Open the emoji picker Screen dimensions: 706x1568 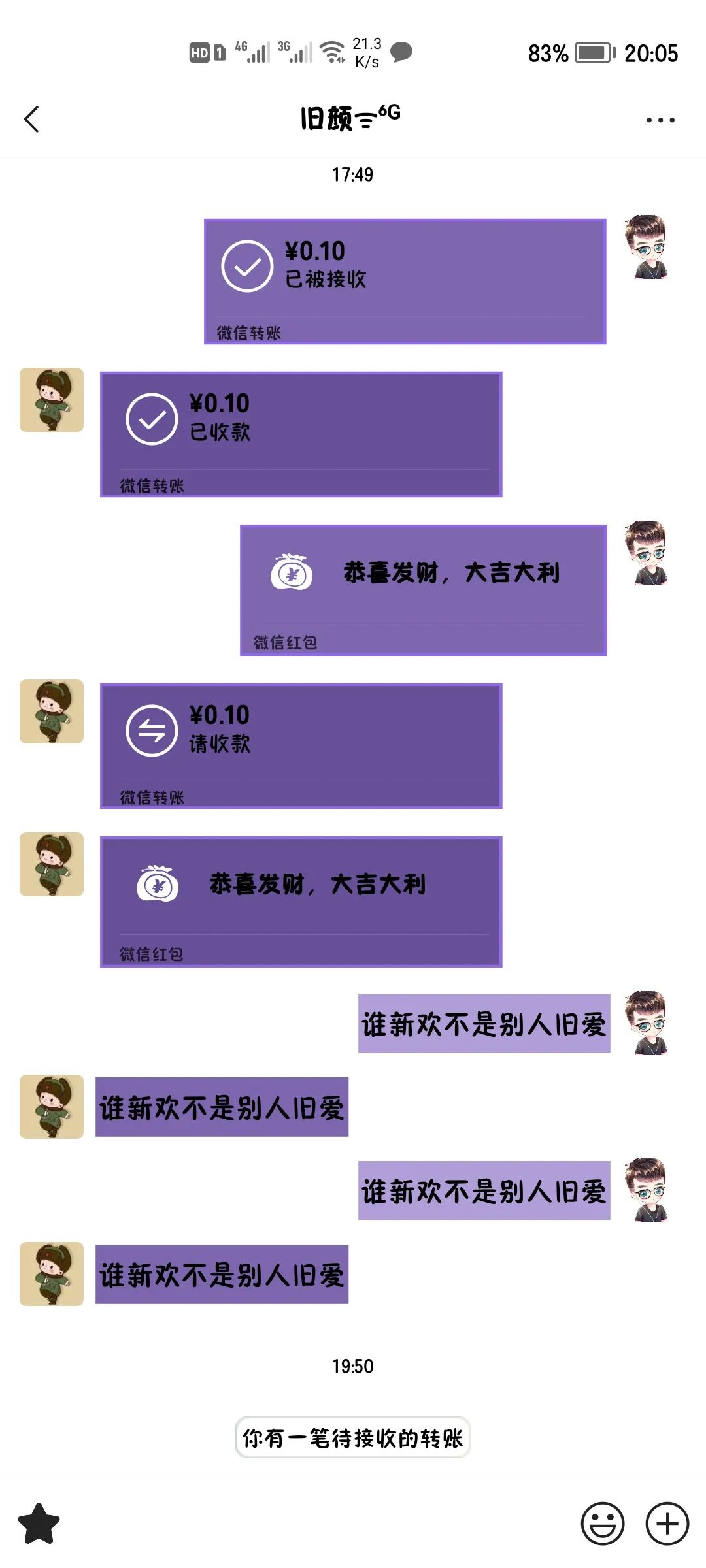click(x=602, y=1524)
